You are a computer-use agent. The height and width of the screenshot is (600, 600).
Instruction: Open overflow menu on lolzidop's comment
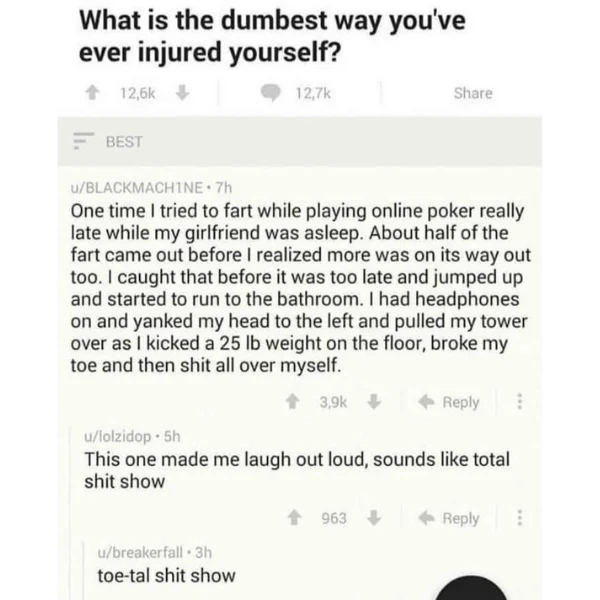[516, 518]
